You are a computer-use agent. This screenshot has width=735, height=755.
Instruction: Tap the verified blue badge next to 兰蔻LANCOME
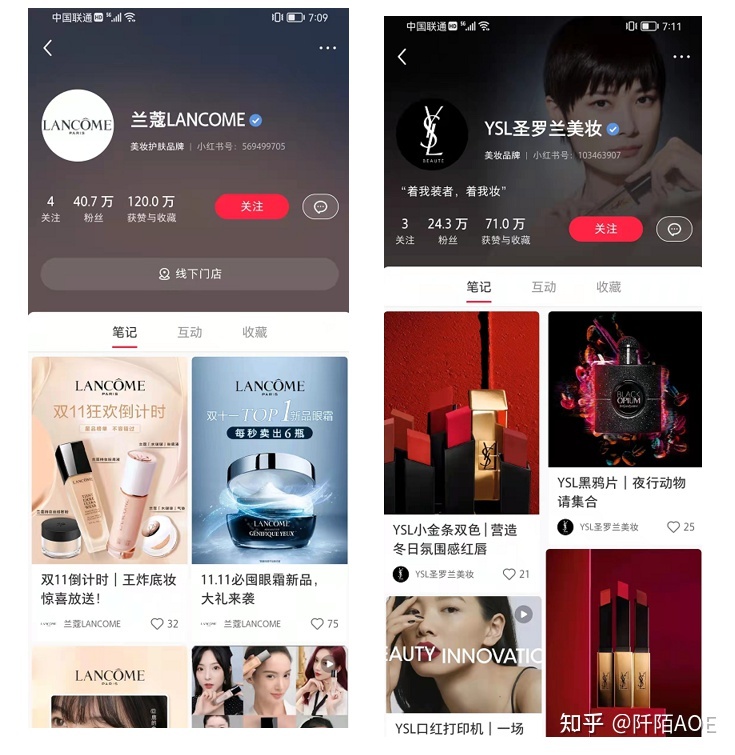253,119
